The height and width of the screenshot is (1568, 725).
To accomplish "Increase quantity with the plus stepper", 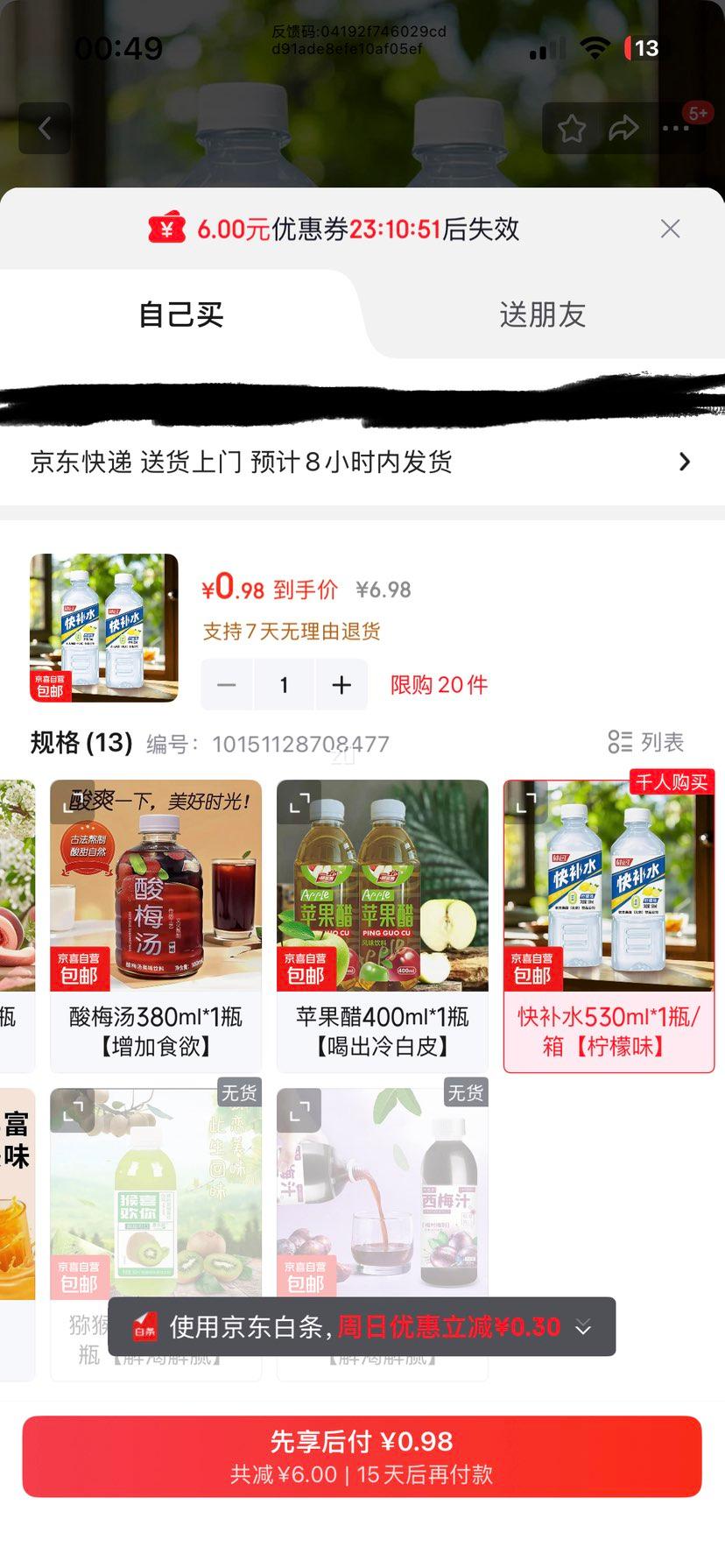I will (341, 684).
